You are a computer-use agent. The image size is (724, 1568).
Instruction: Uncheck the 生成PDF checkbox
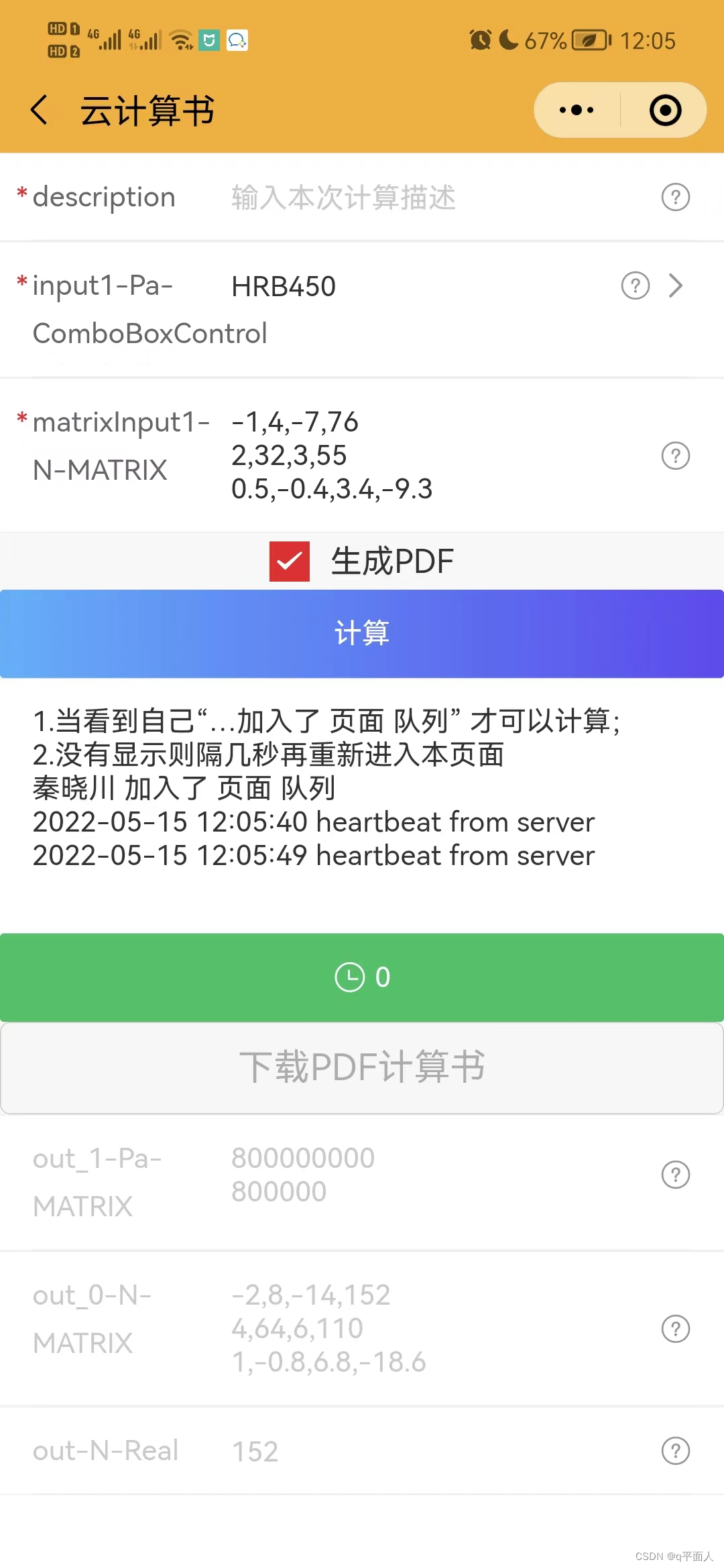coord(290,562)
